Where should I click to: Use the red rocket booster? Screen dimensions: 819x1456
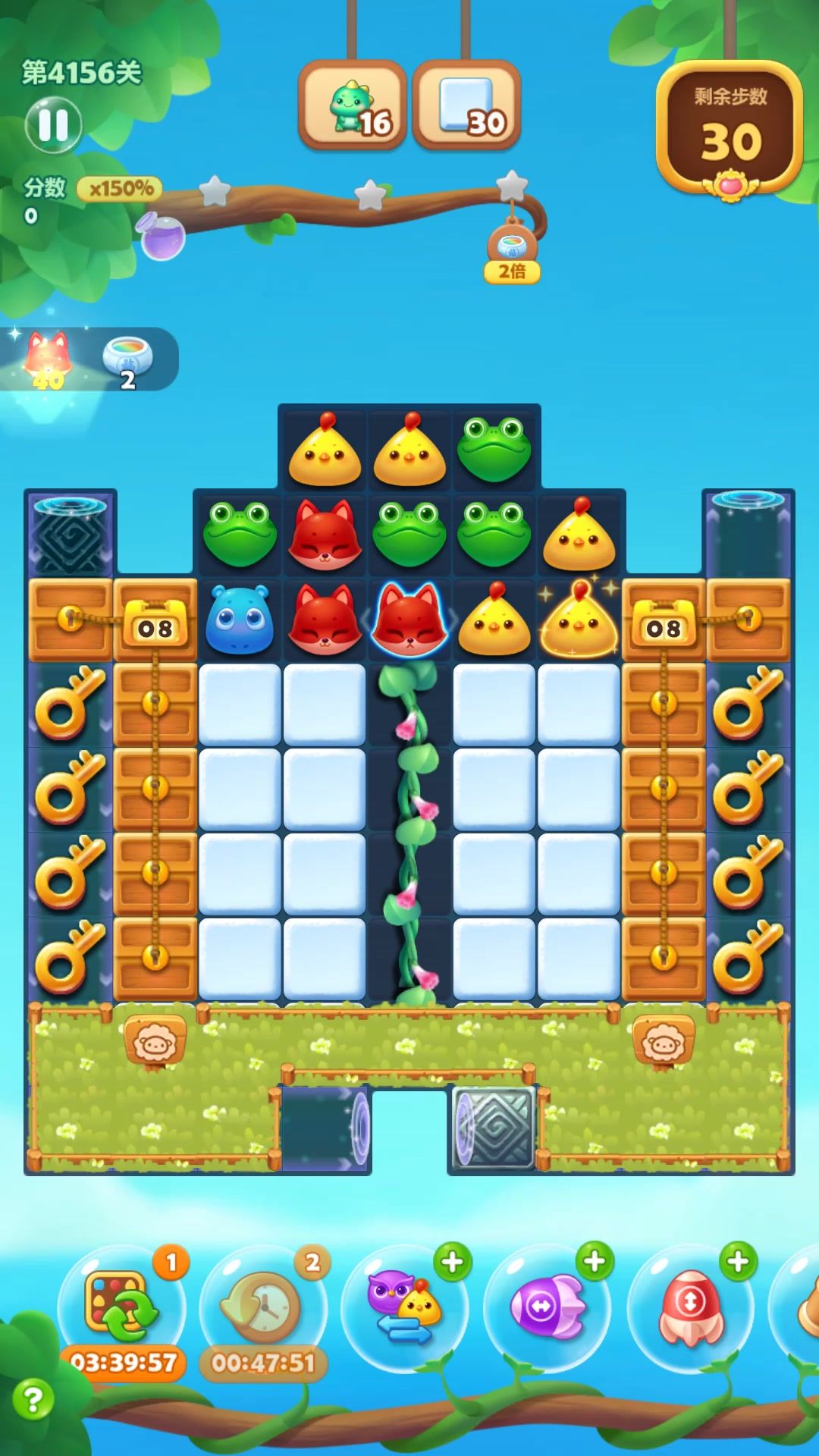coord(690,1307)
